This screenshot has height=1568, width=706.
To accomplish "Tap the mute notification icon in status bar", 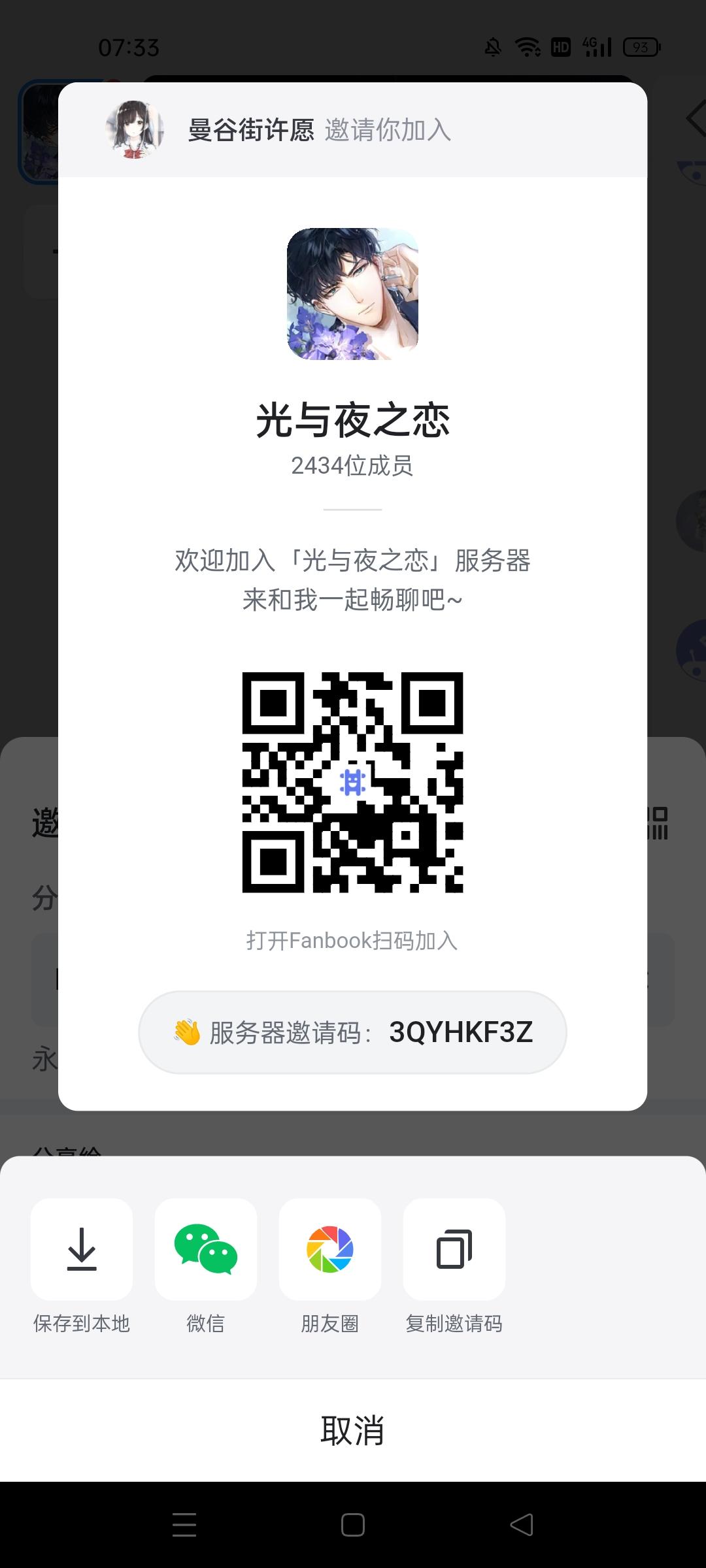I will tap(492, 46).
